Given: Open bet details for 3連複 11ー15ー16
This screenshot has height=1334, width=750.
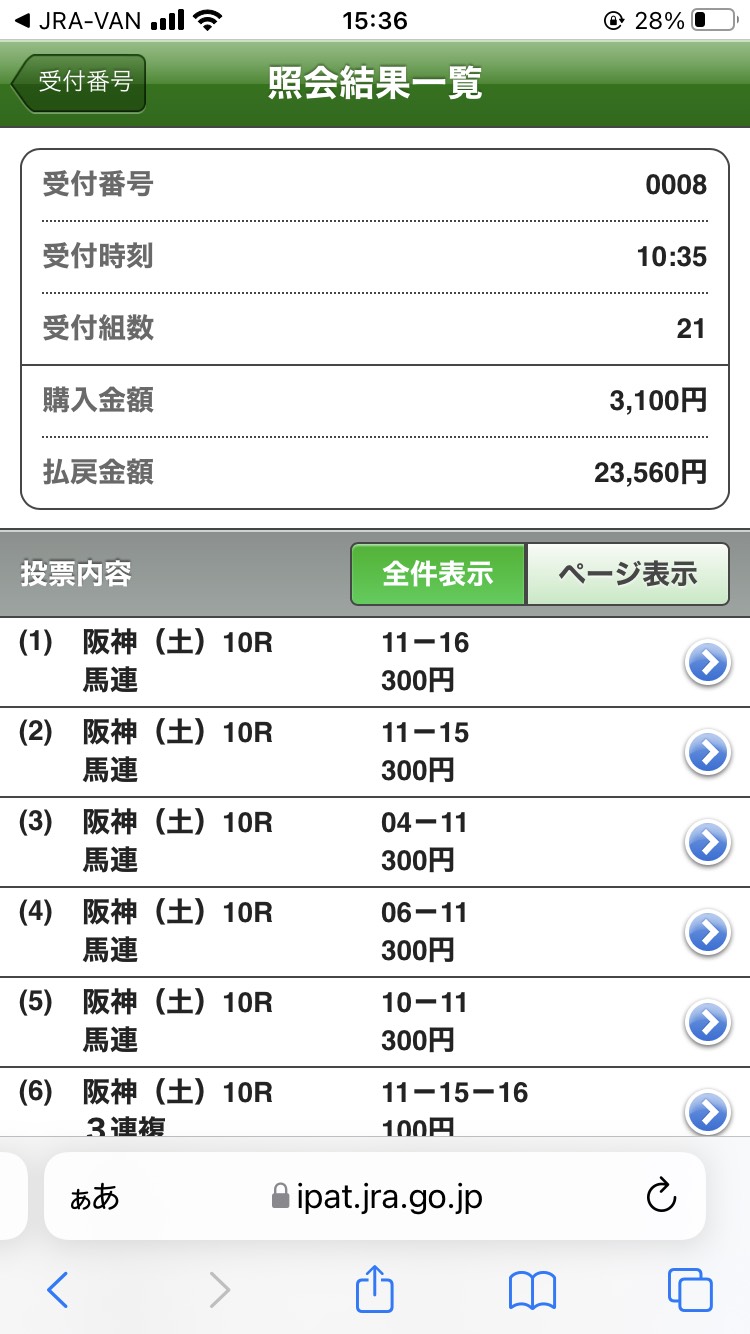Looking at the screenshot, I should coord(708,1110).
